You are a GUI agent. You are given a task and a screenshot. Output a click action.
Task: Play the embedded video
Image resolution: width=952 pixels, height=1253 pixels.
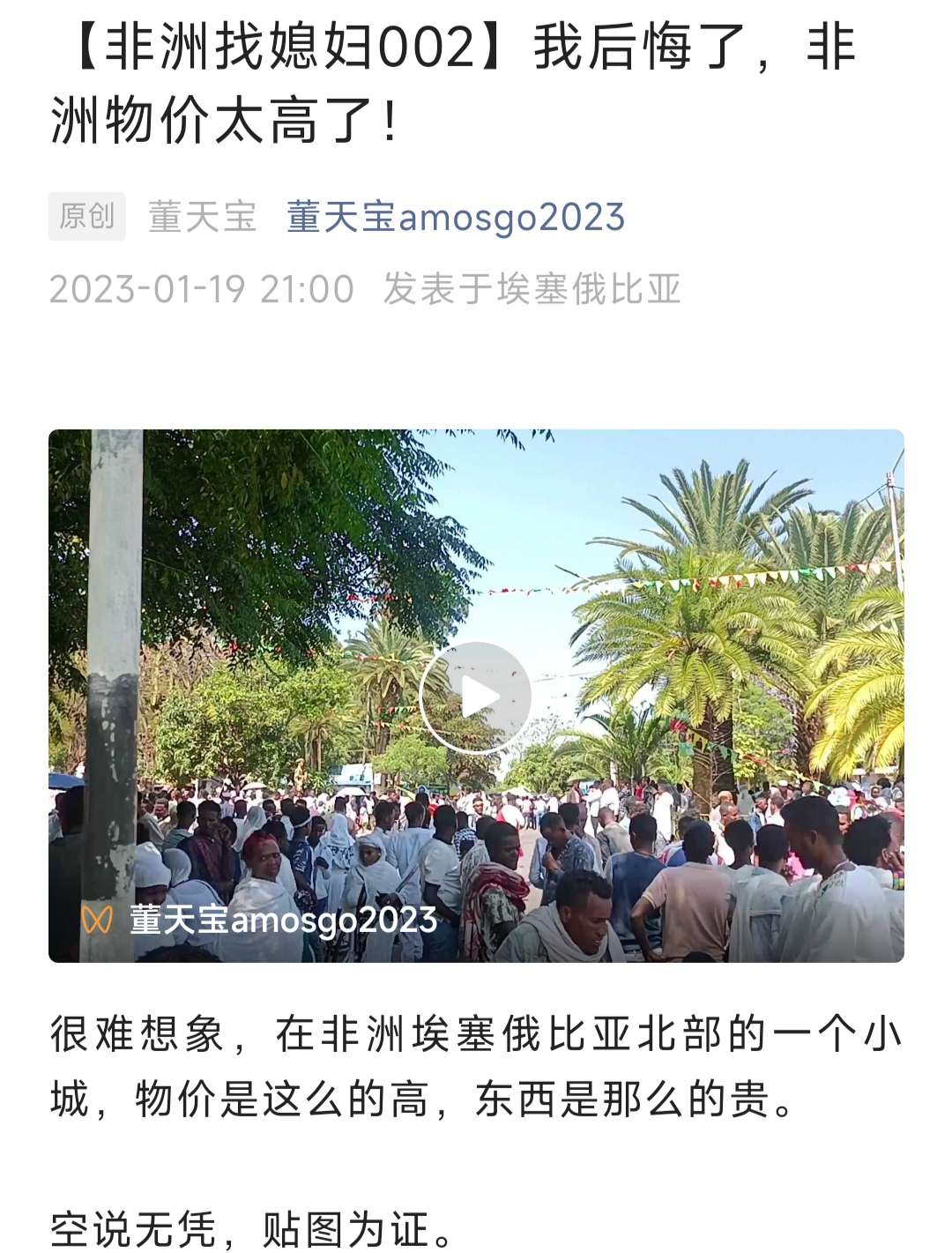click(x=475, y=697)
